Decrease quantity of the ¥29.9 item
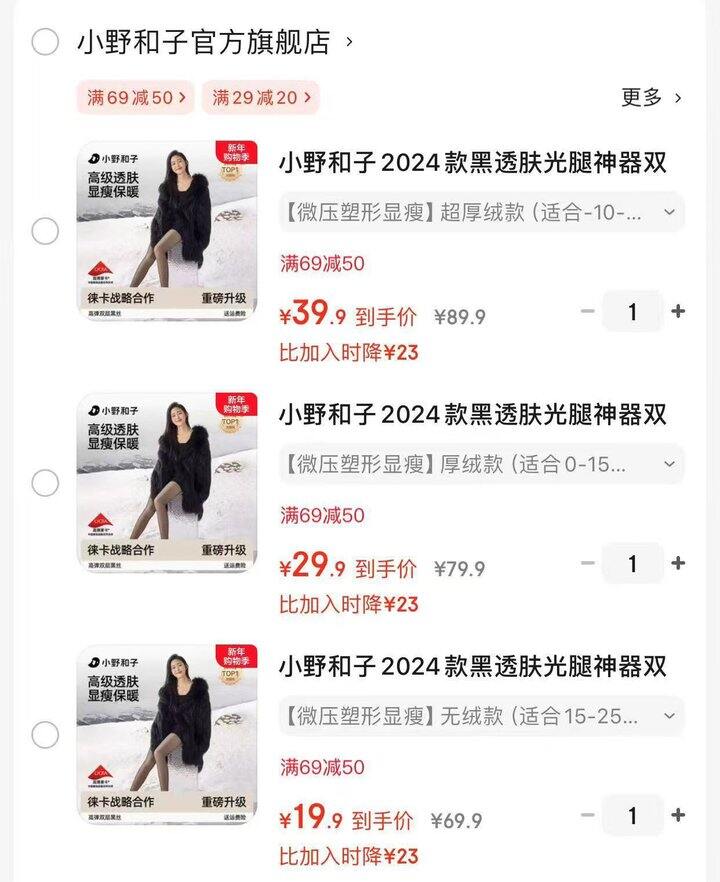The image size is (720, 882). click(x=588, y=563)
